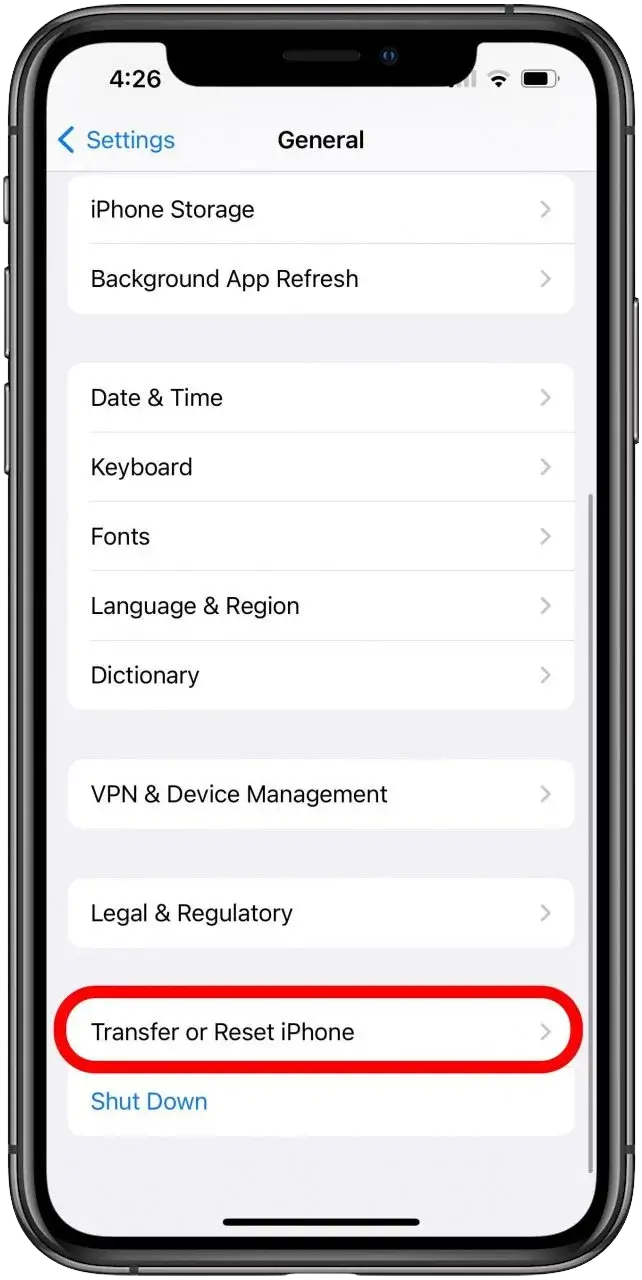Open Background App Refresh settings
This screenshot has width=642, height=1280.
coord(320,279)
